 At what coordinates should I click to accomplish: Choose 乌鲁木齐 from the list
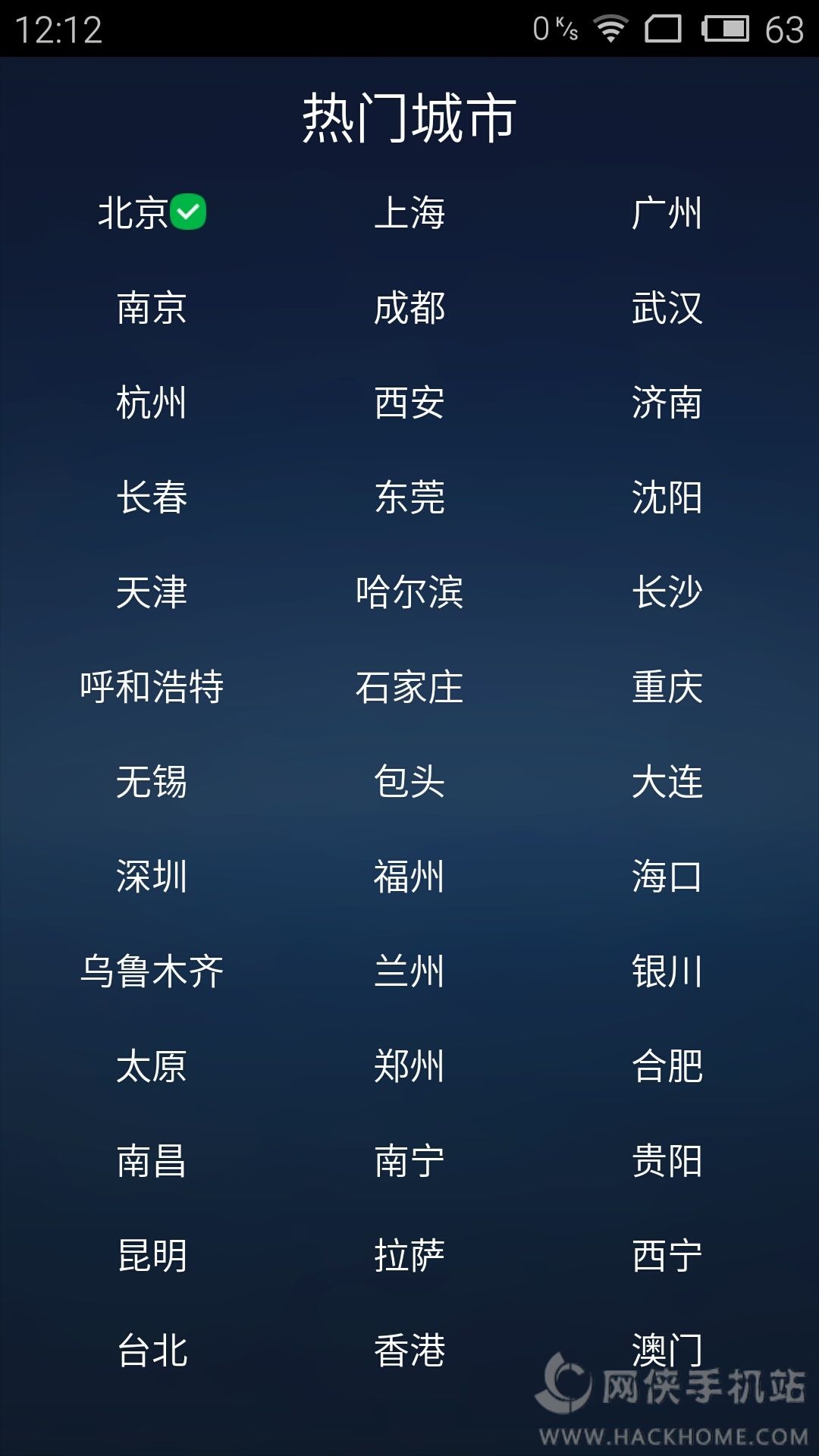(152, 971)
